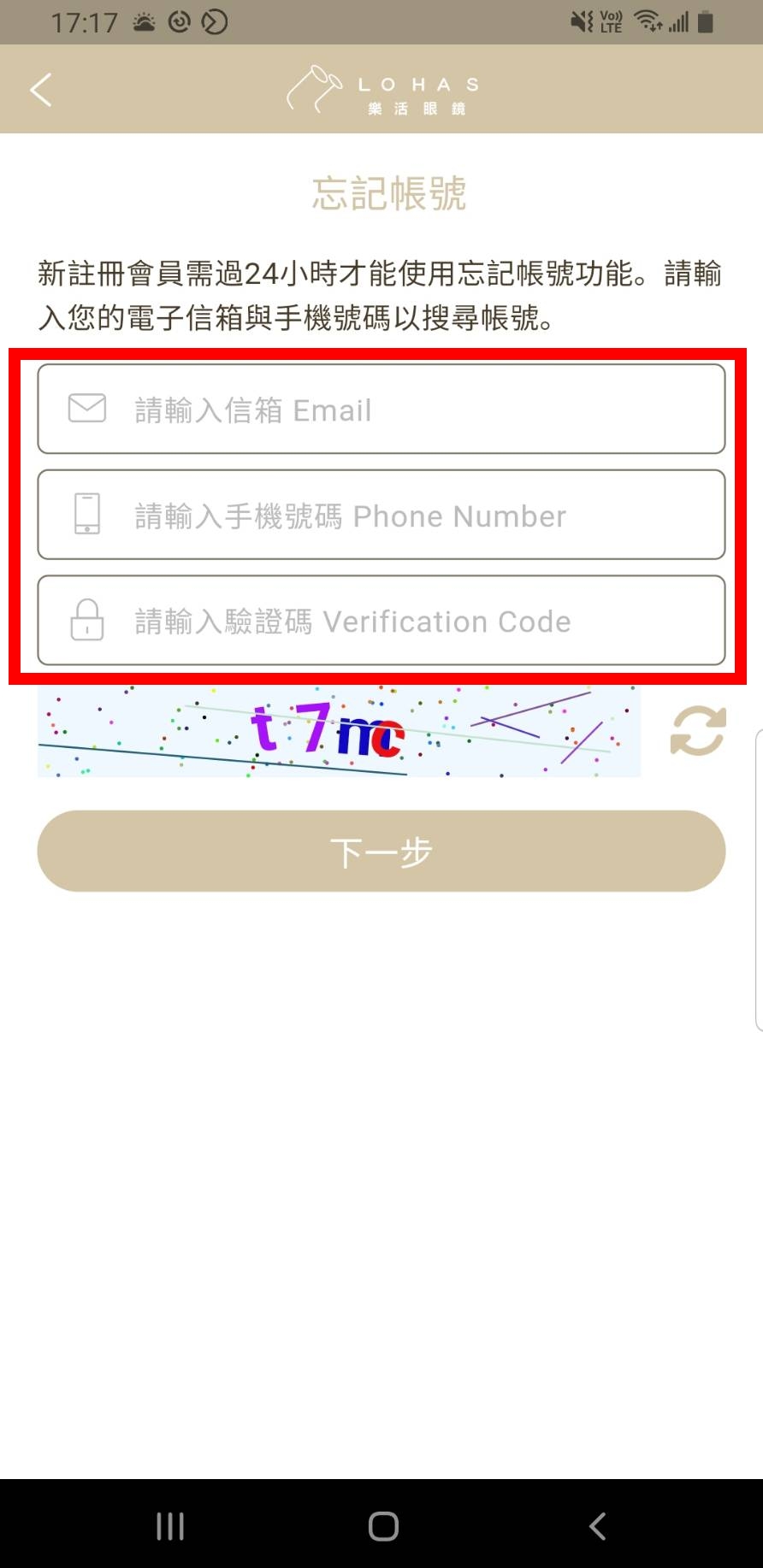Select the Verification Code field
Screen dimensions: 763x1568
pos(381,621)
